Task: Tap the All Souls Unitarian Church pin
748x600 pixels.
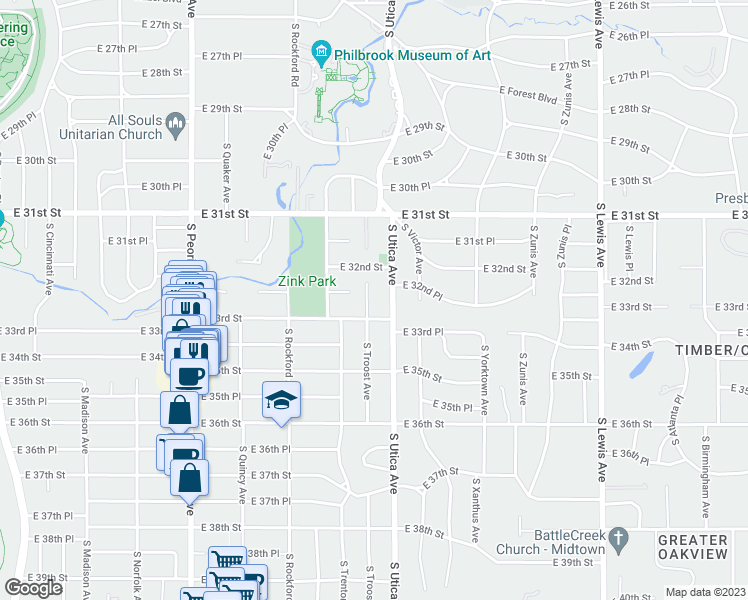Action: pyautogui.click(x=176, y=124)
